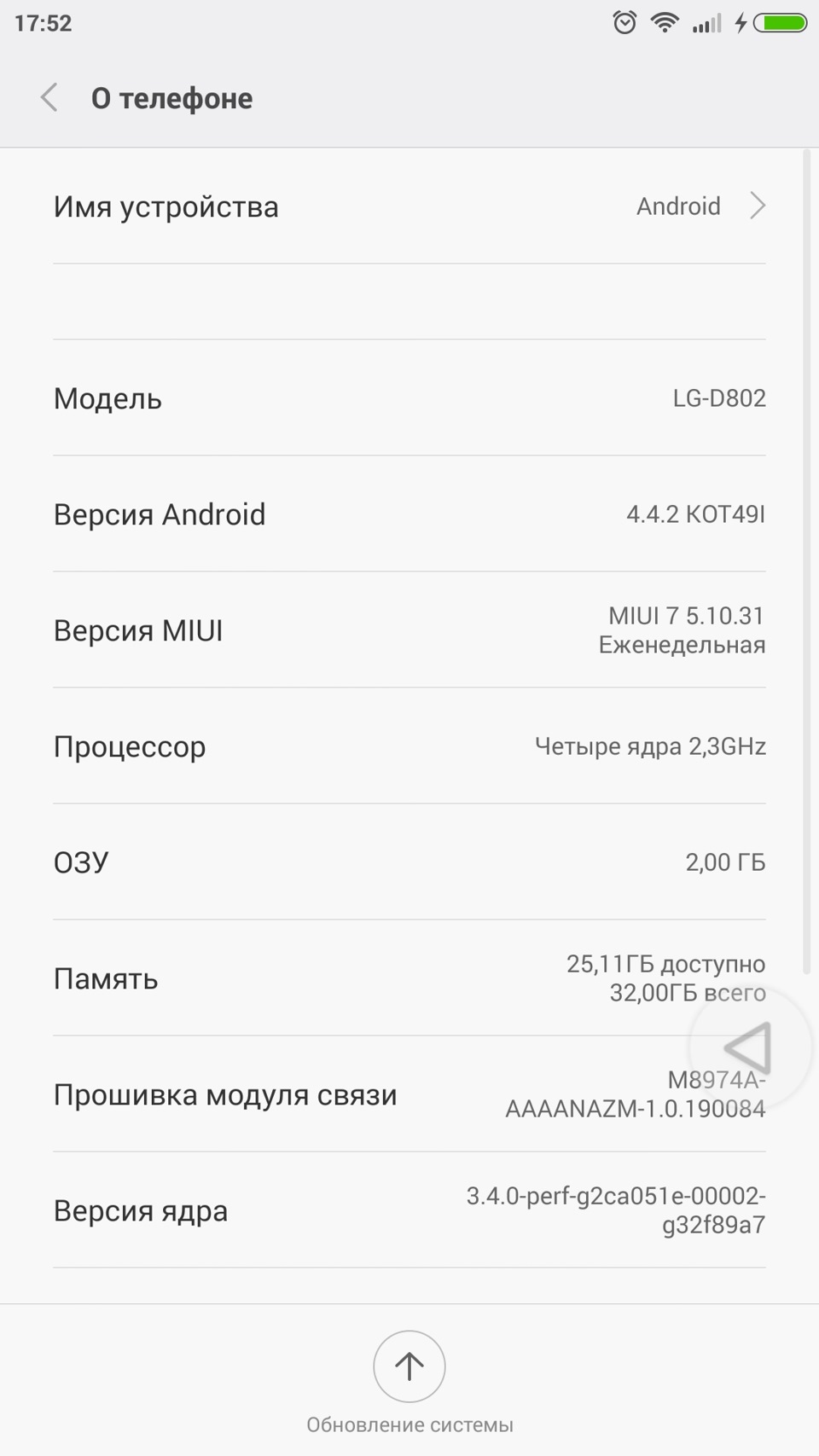Go back from the О телефоне screen

(x=49, y=98)
